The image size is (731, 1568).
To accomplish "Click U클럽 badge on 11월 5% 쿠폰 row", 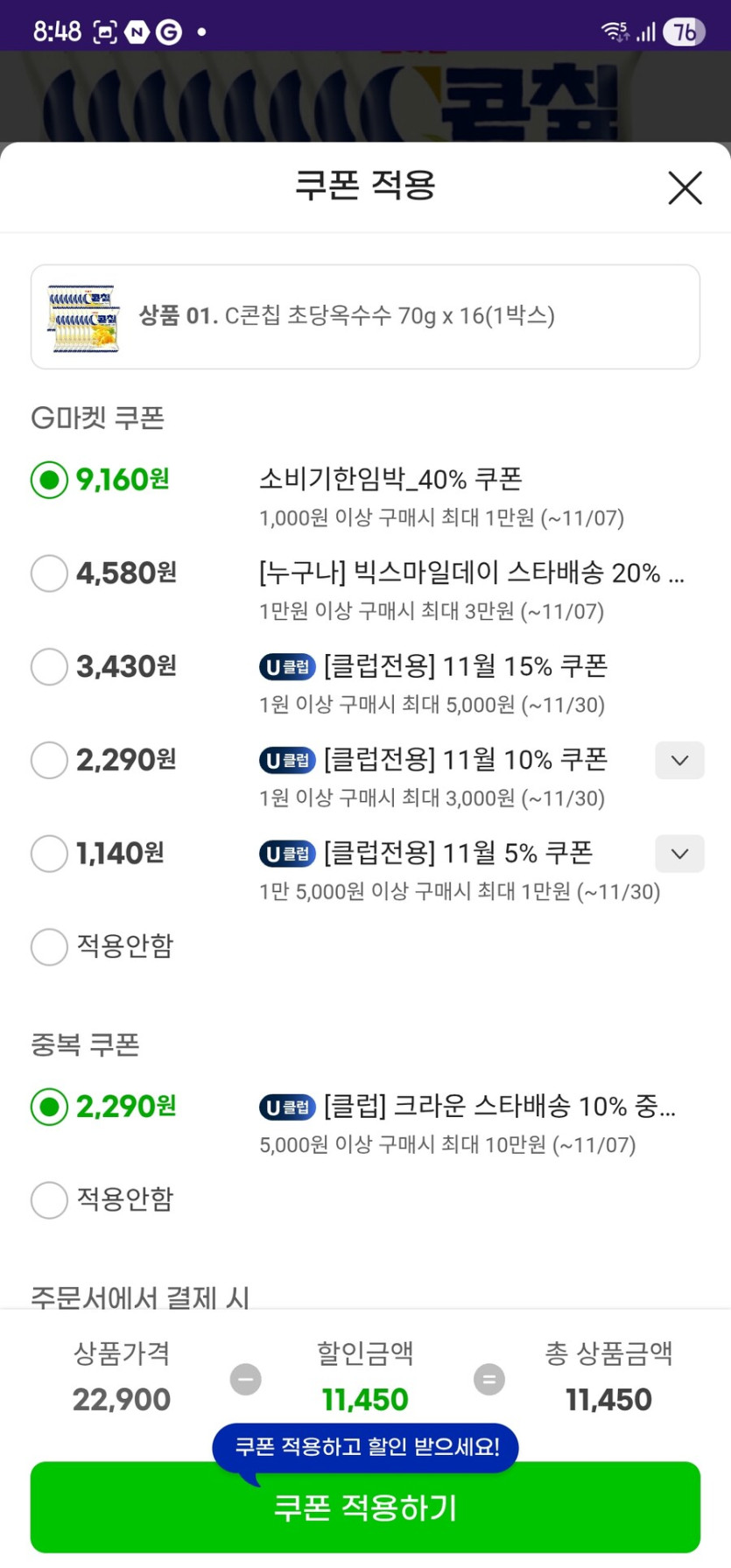I will (286, 854).
